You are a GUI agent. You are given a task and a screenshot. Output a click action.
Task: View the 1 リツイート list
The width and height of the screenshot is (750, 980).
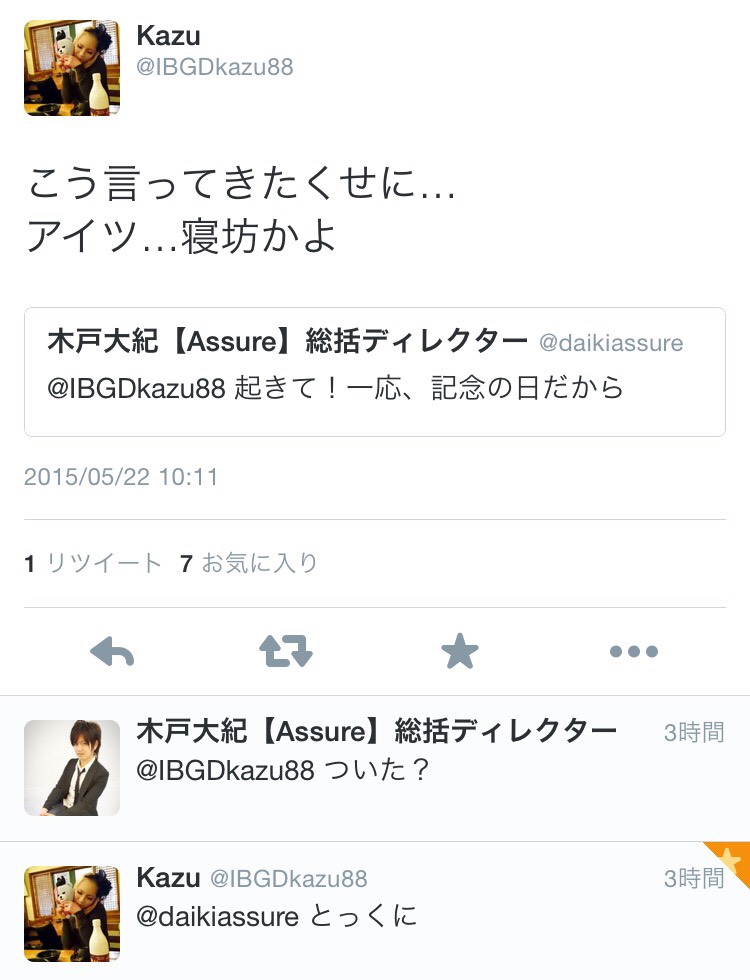[x=93, y=563]
